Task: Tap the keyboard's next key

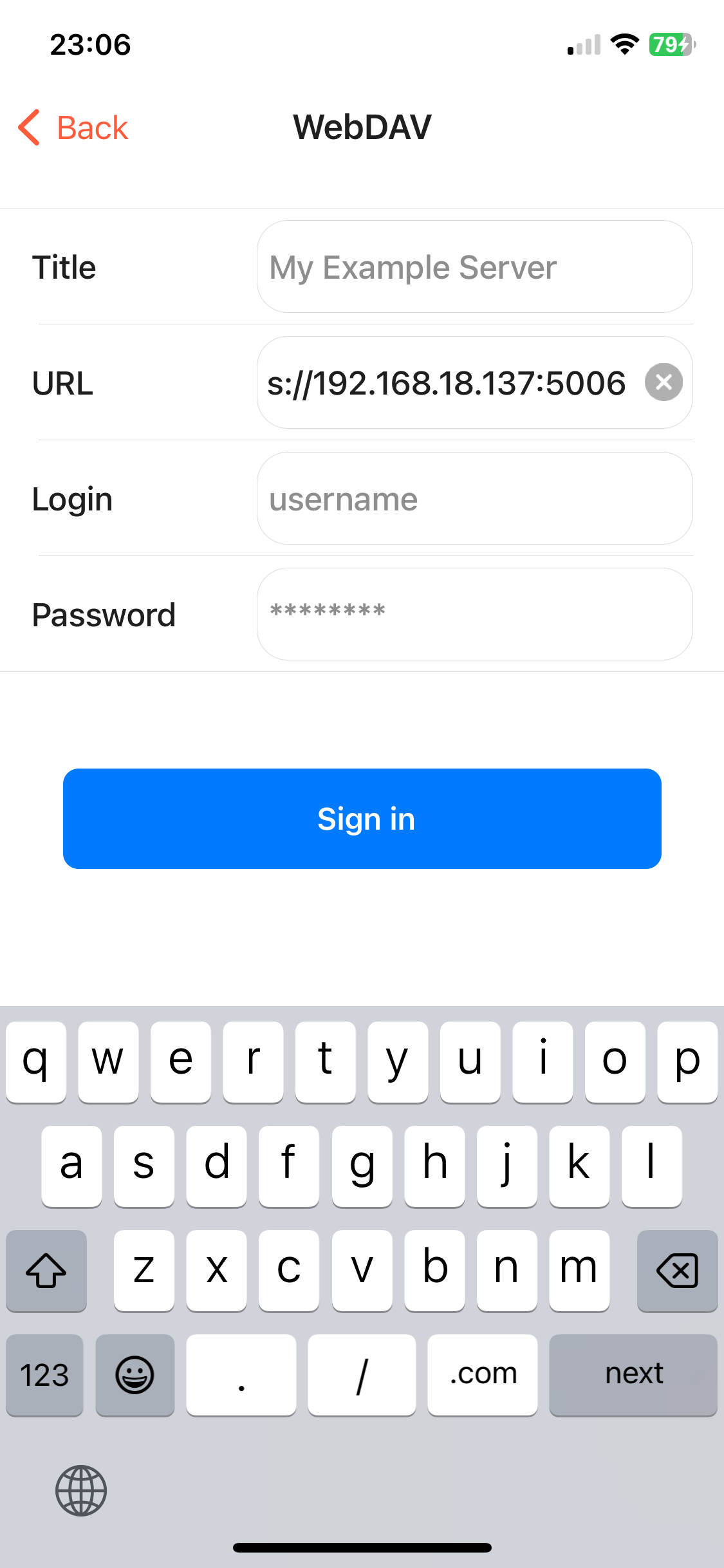Action: tap(633, 1374)
